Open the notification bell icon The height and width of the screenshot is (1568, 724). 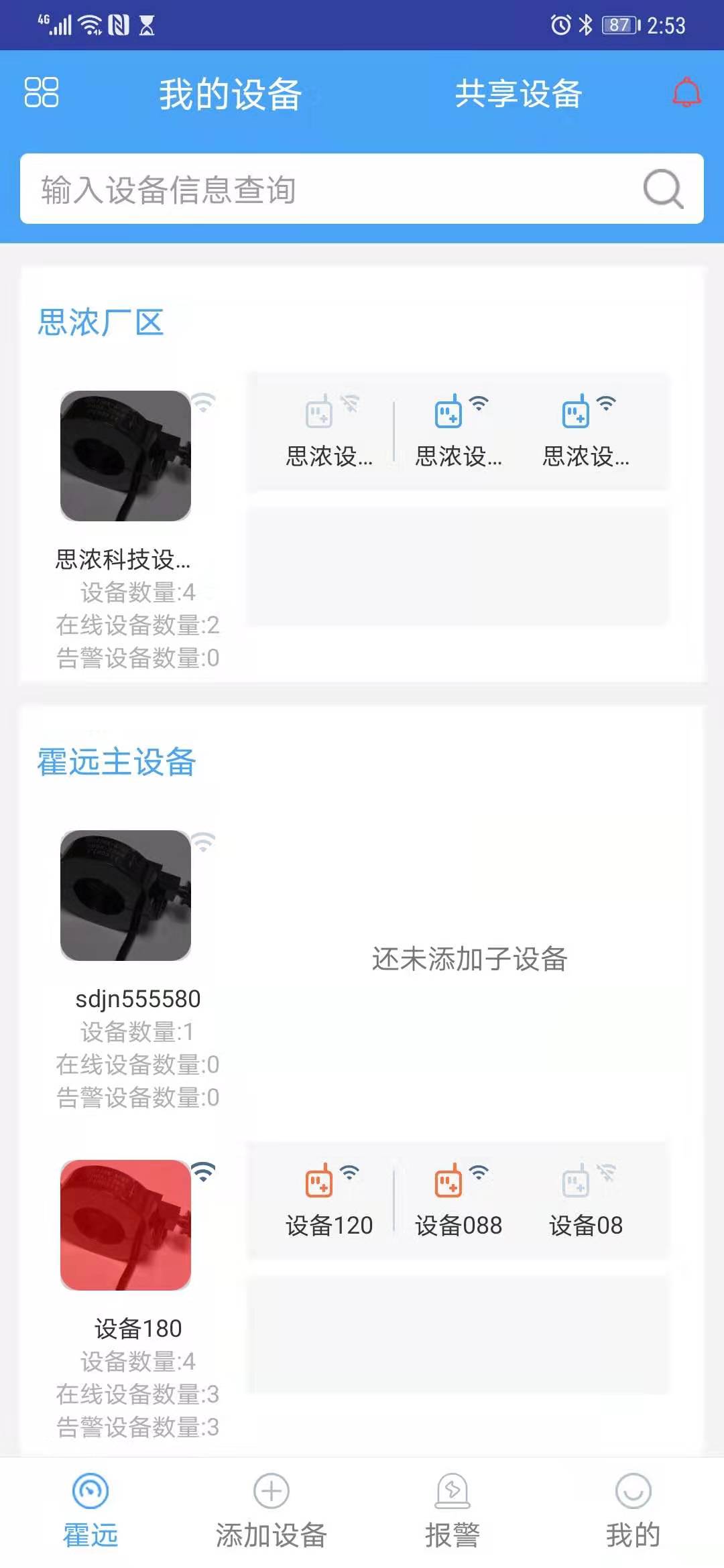[x=685, y=94]
